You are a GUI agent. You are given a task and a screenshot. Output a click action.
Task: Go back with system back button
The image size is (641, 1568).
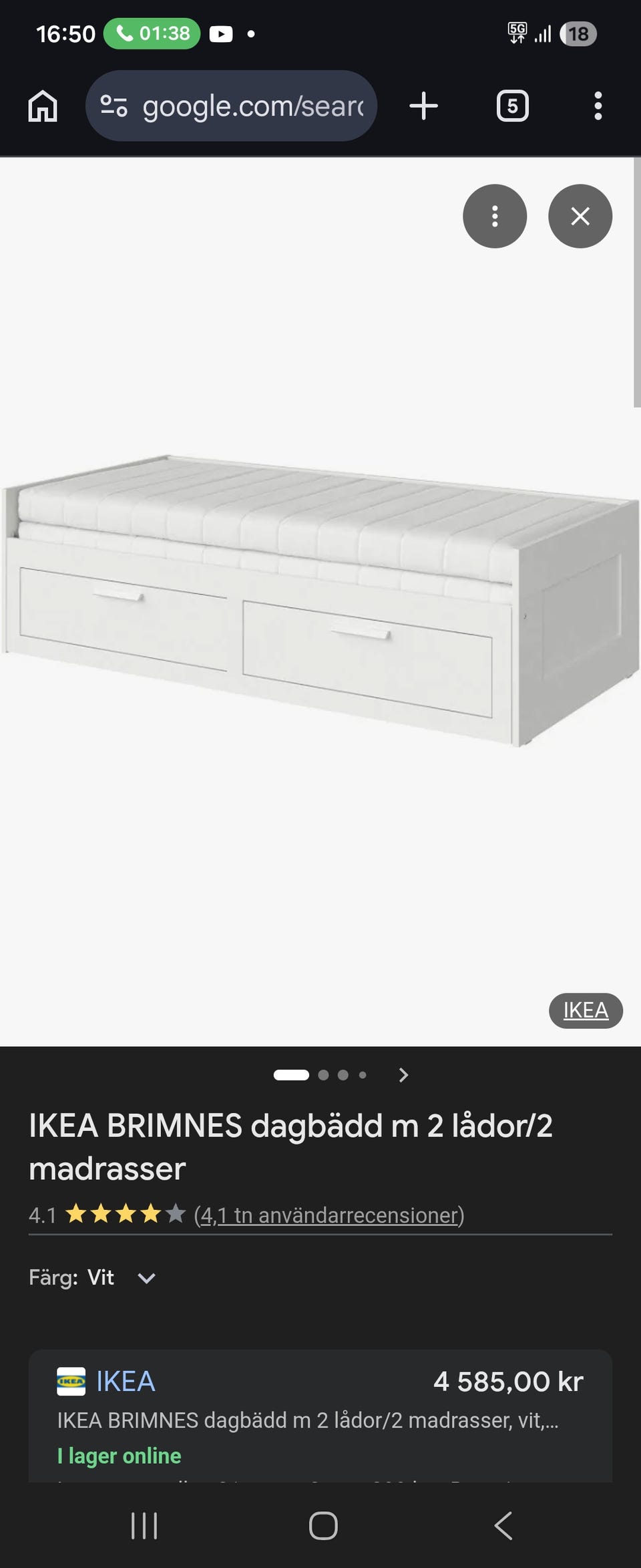pos(503,1526)
